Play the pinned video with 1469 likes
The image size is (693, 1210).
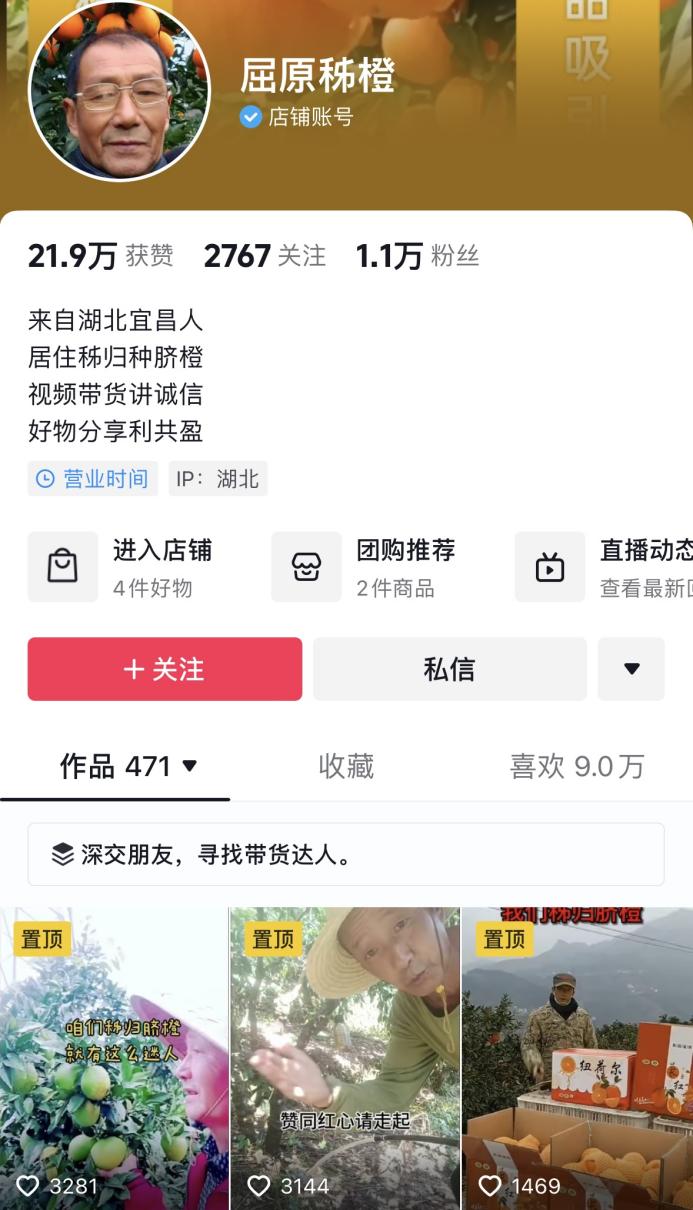[x=577, y=1058]
